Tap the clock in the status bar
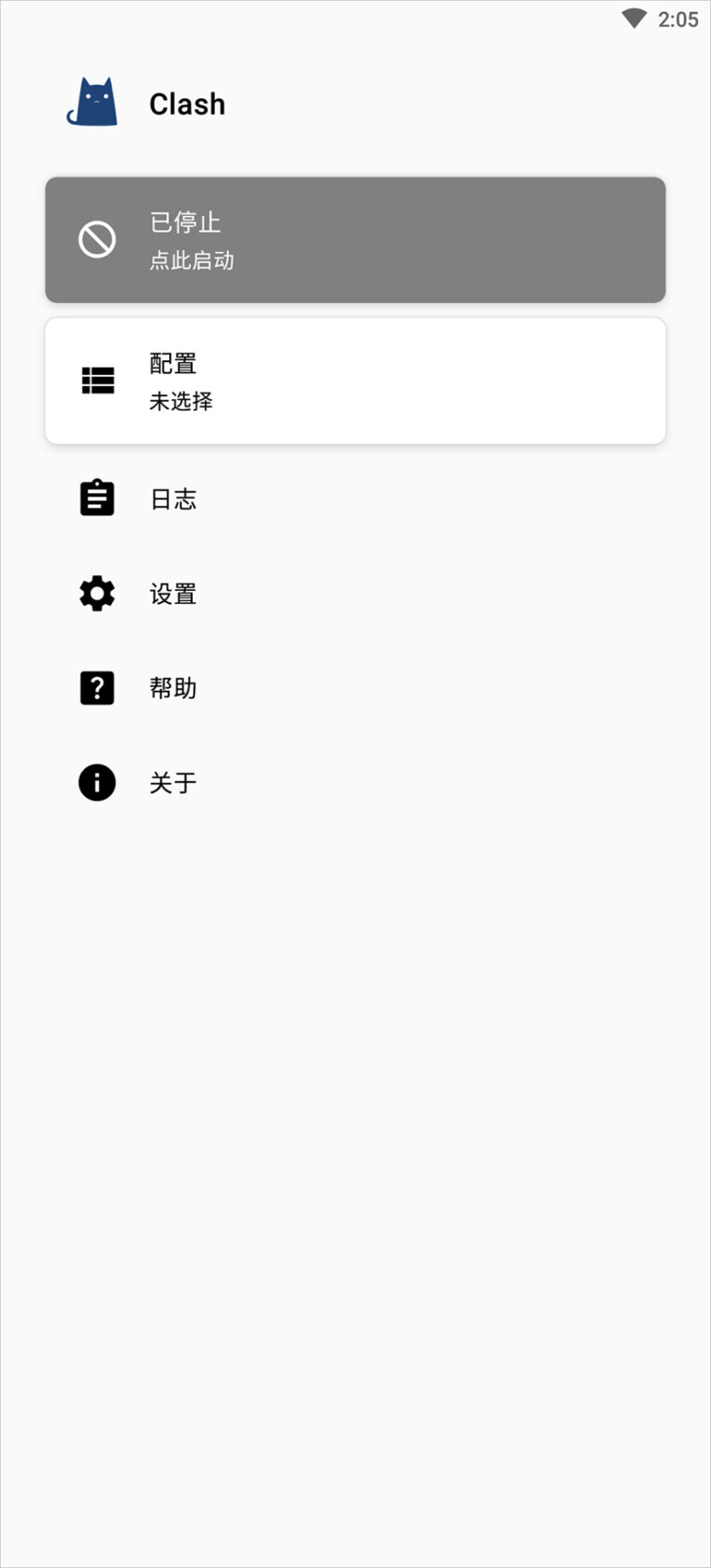 (680, 18)
